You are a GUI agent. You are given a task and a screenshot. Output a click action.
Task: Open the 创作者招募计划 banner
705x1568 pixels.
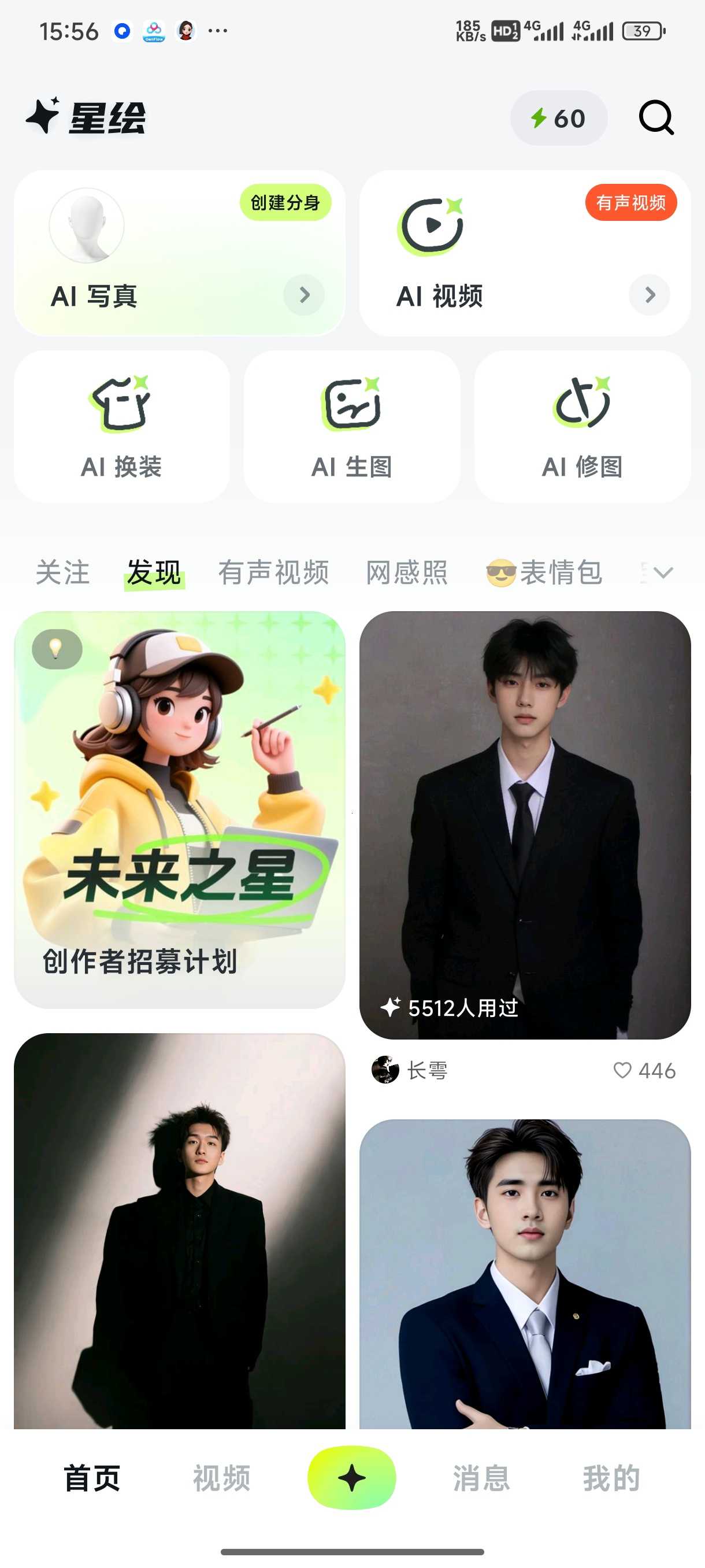point(180,809)
